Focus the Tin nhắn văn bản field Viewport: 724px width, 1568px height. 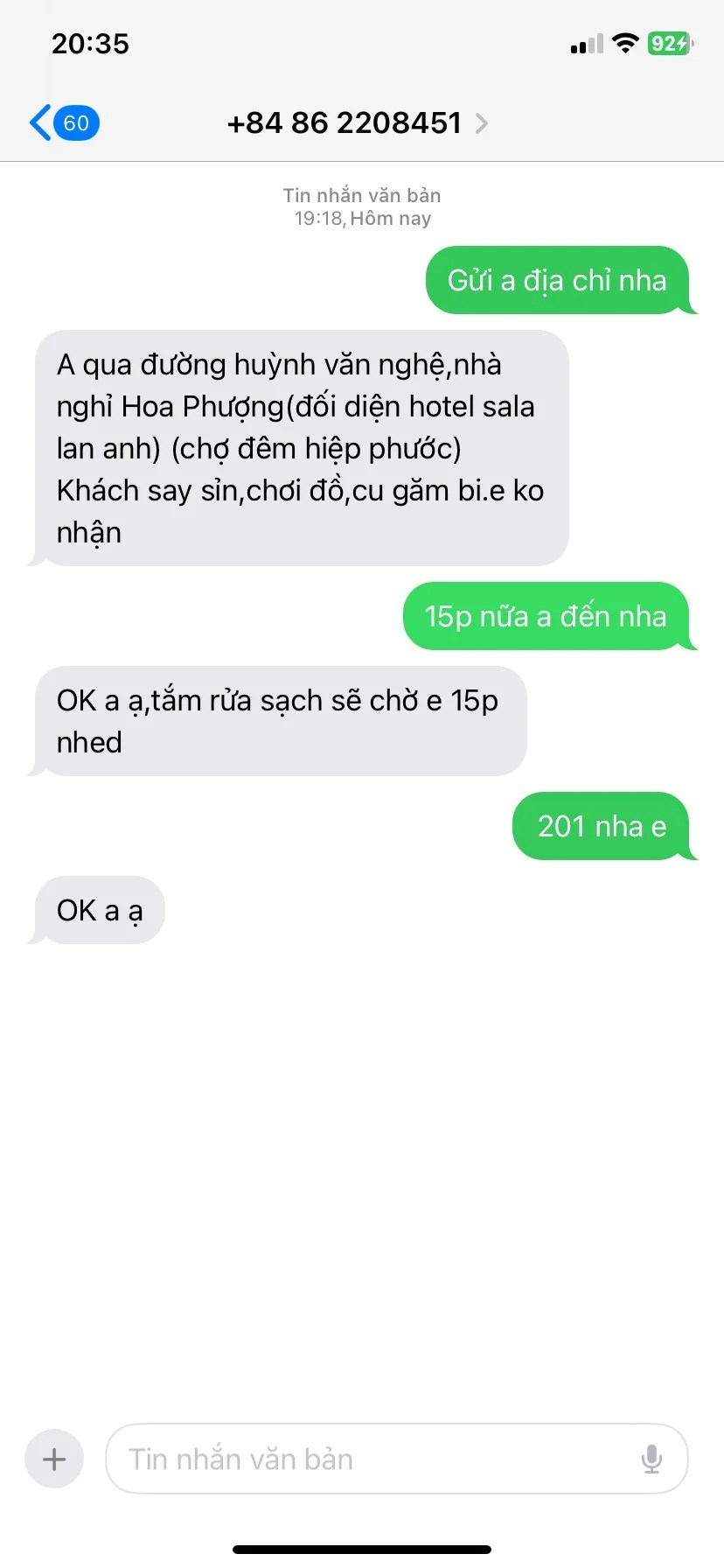coord(367,1459)
